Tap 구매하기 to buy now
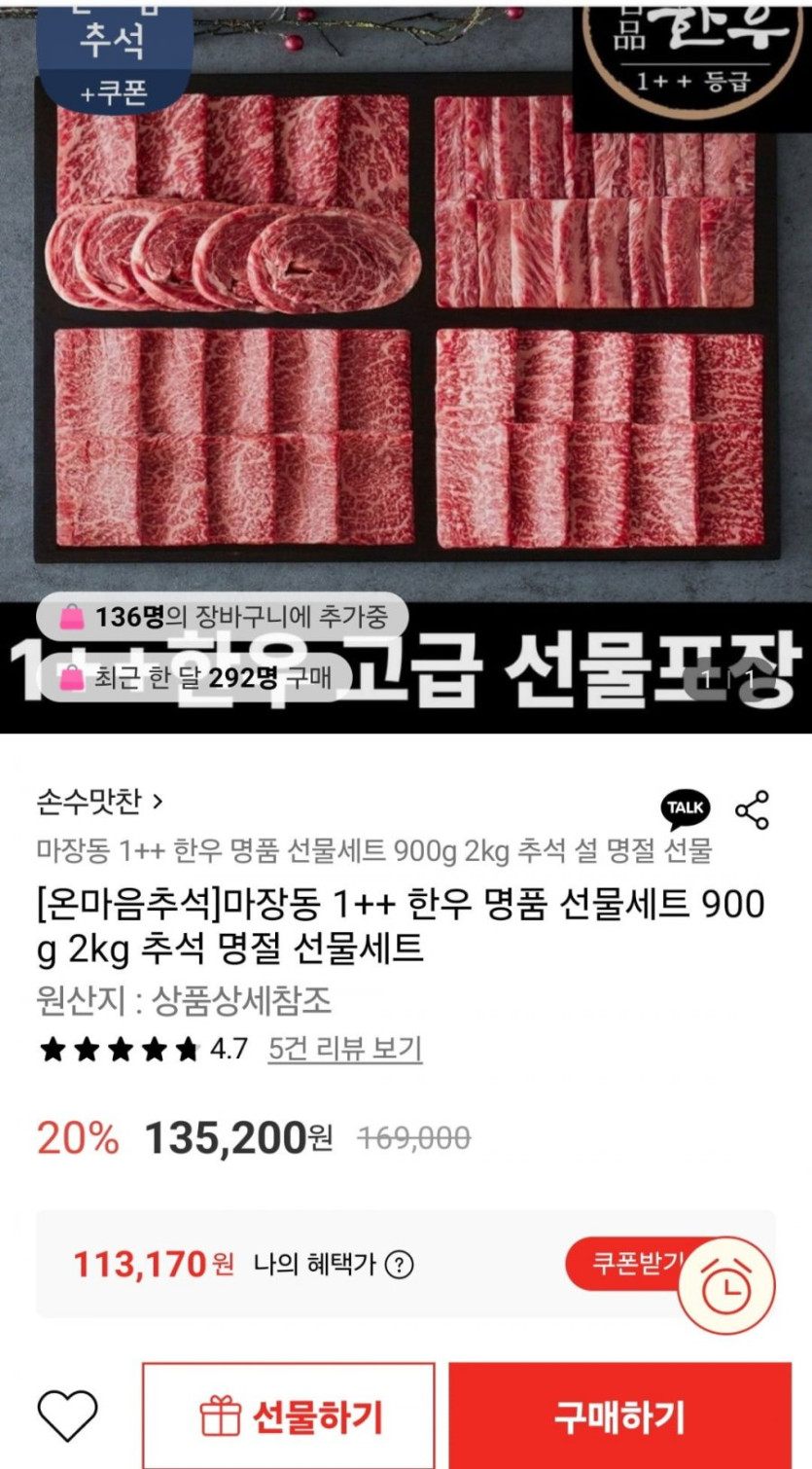The width and height of the screenshot is (812, 1469). point(619,1416)
